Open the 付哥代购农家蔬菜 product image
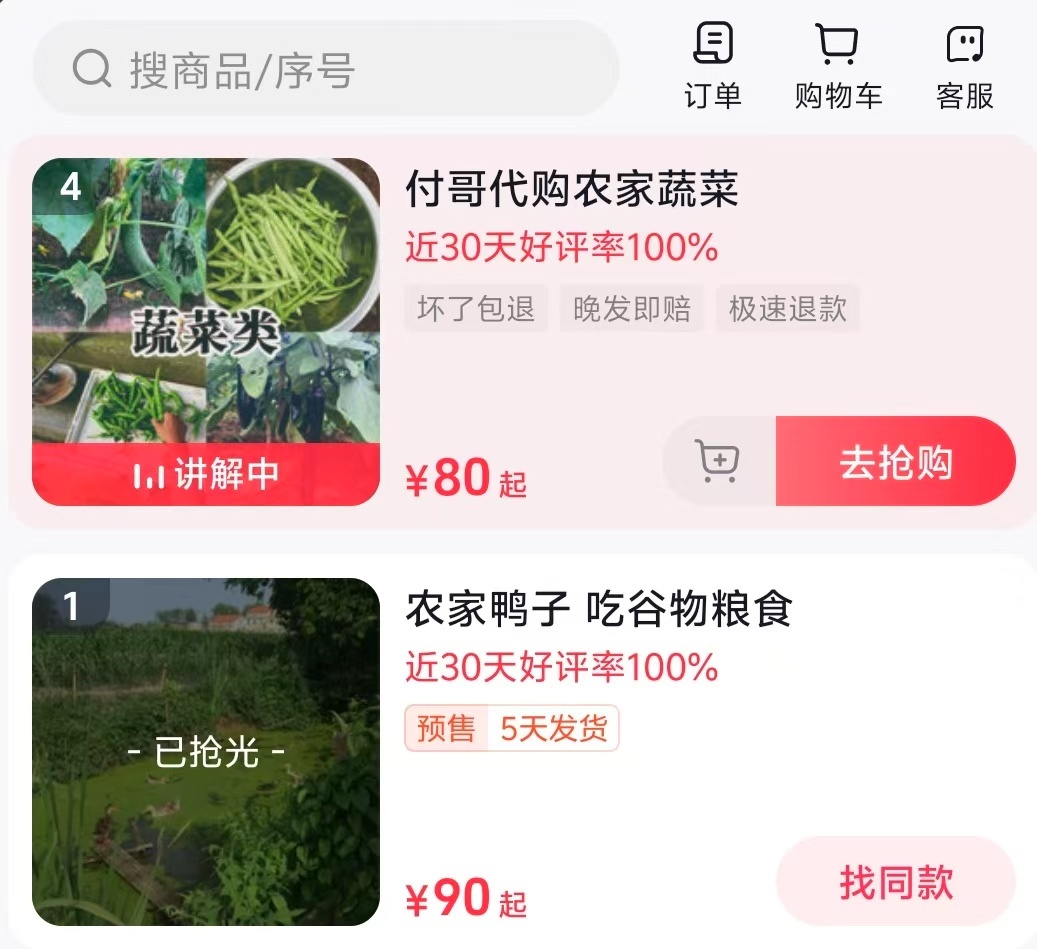The width and height of the screenshot is (1037, 949). [206, 331]
